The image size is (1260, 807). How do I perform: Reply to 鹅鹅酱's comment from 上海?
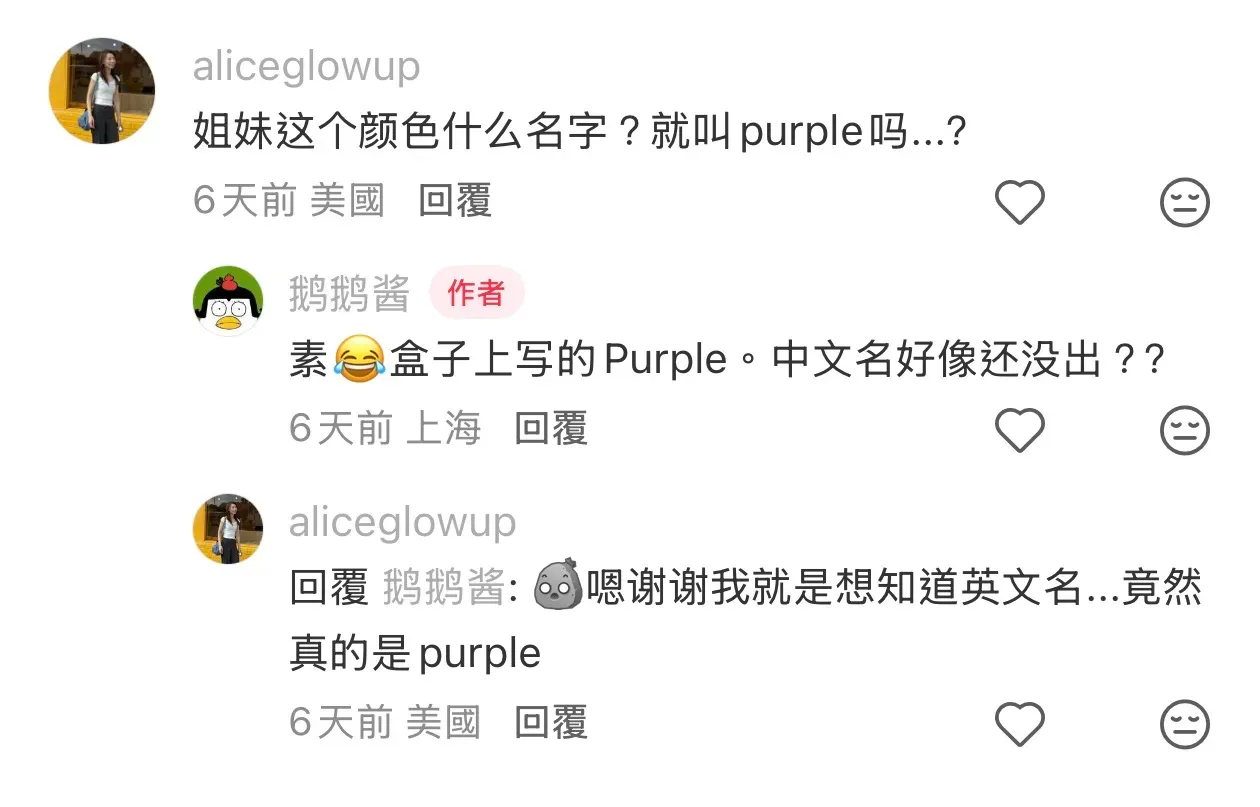(x=551, y=429)
